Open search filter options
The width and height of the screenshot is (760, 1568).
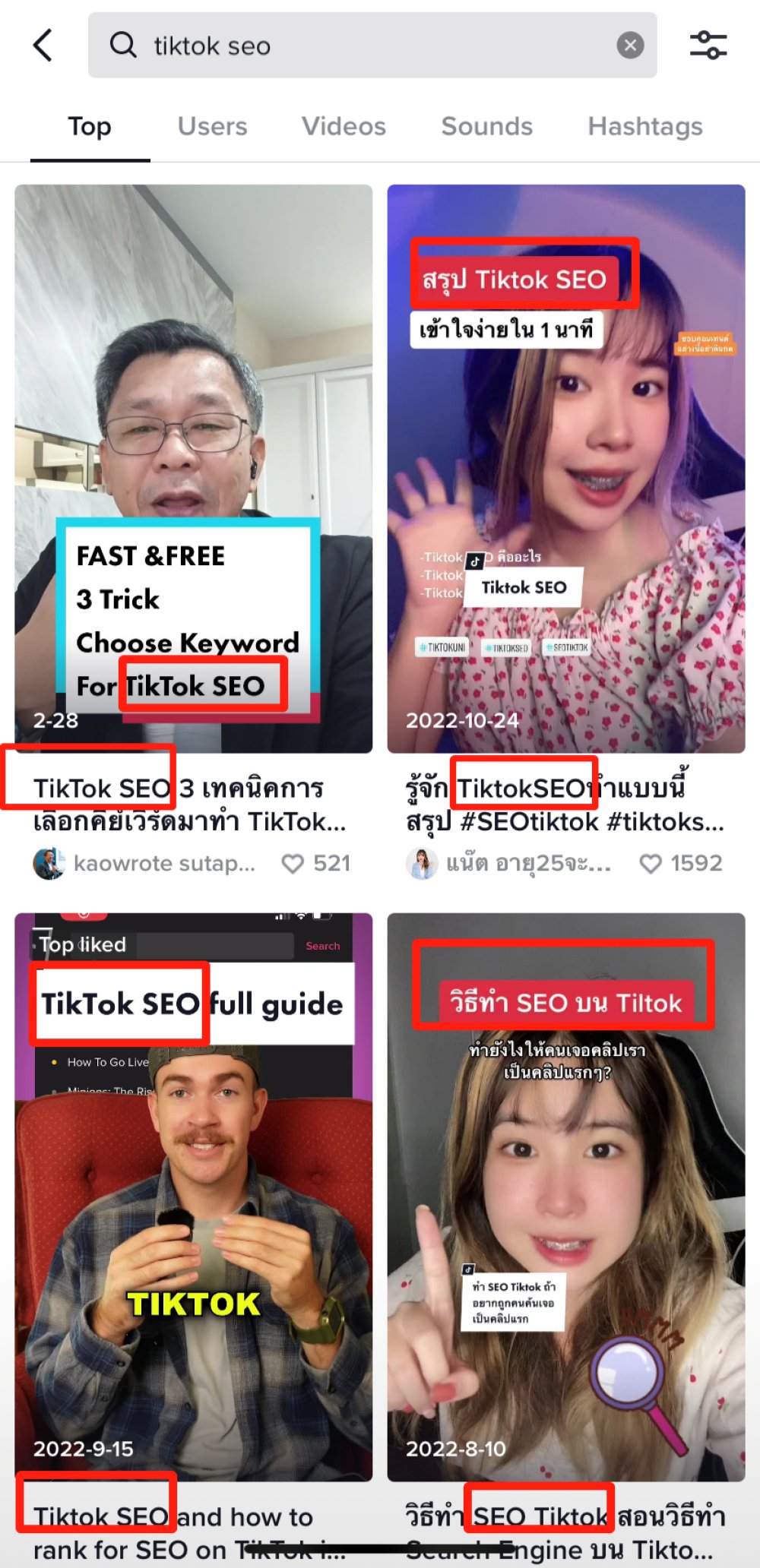(x=708, y=46)
